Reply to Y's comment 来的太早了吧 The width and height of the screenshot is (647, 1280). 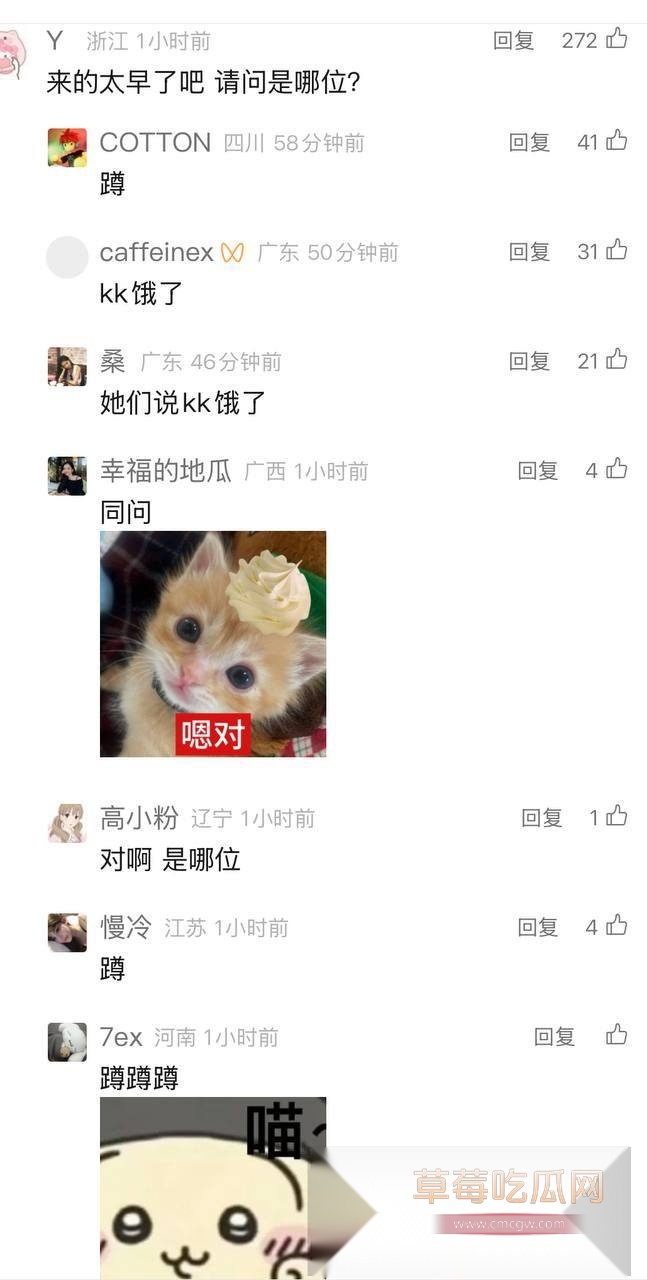(x=514, y=40)
